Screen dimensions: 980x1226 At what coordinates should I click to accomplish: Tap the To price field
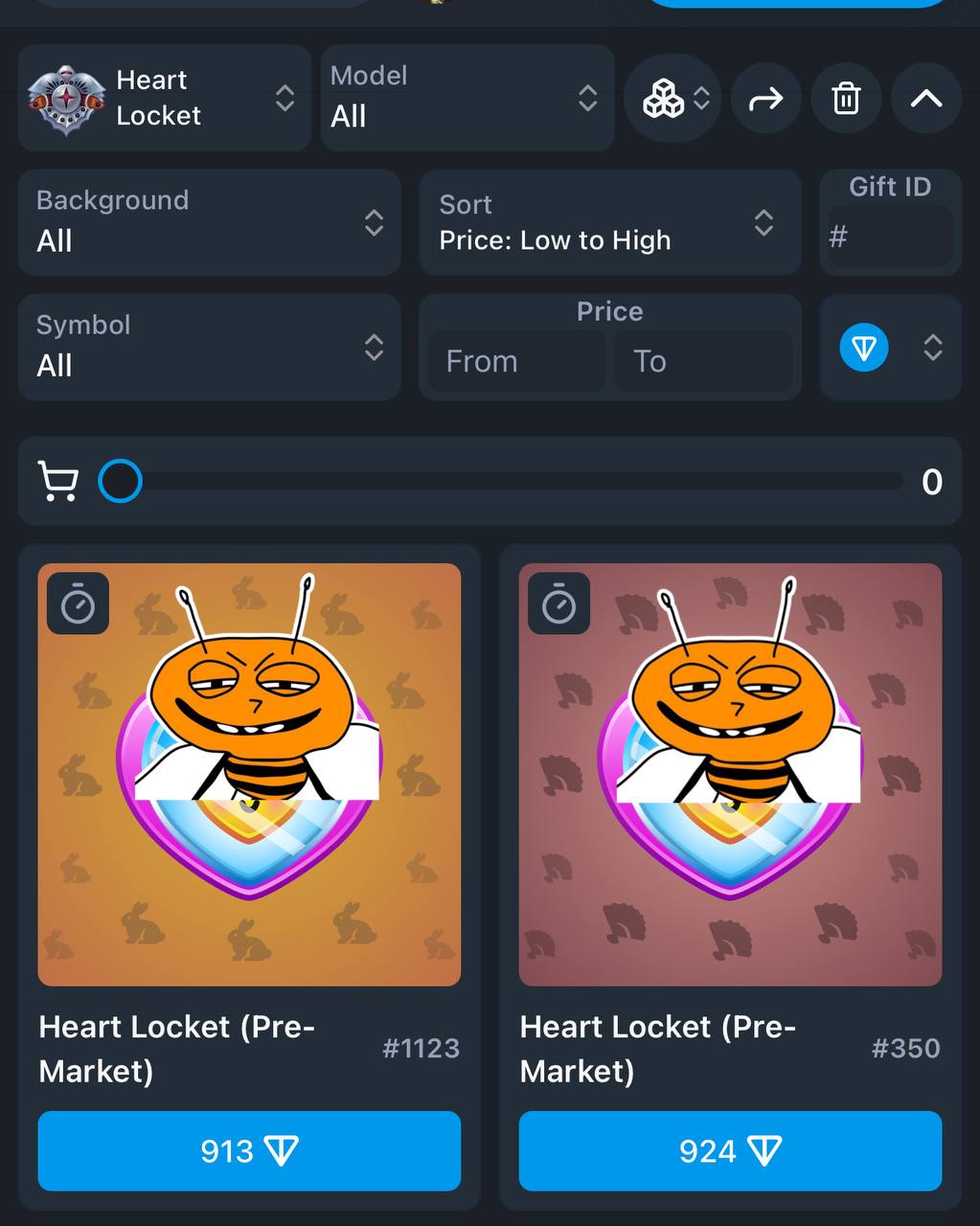pyautogui.click(x=703, y=361)
